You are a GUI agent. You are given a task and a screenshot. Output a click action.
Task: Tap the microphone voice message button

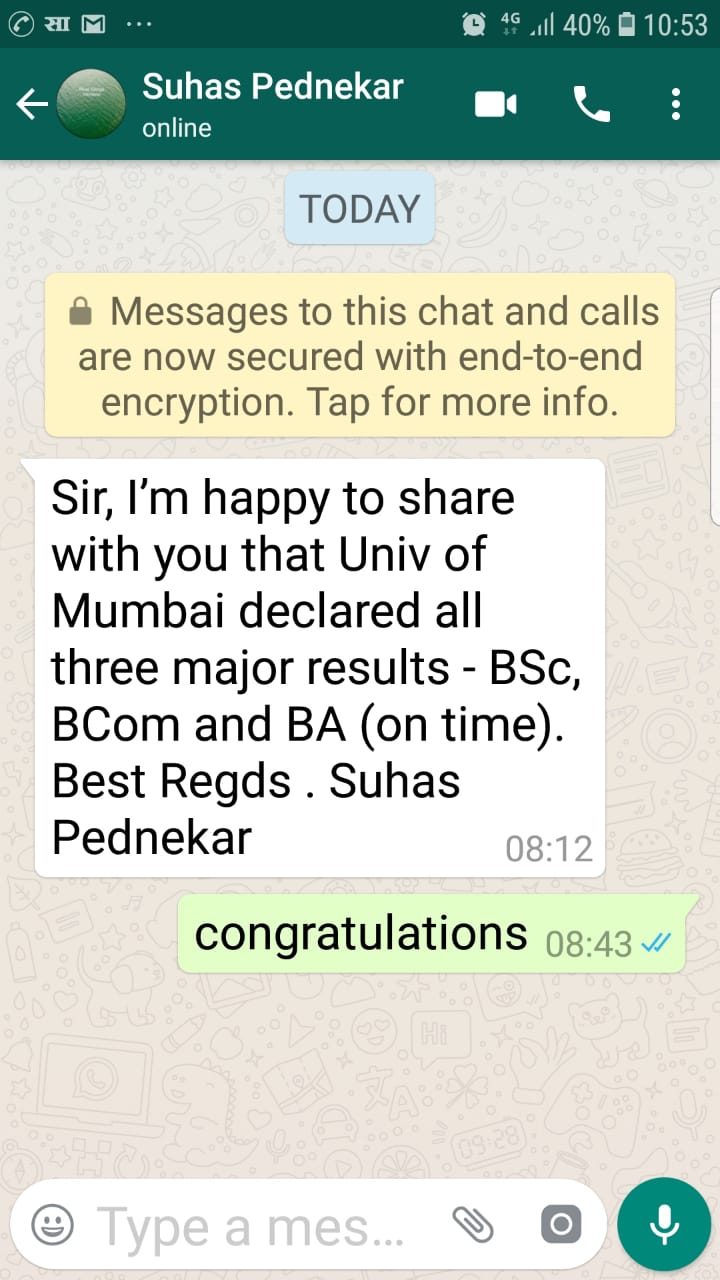664,1224
